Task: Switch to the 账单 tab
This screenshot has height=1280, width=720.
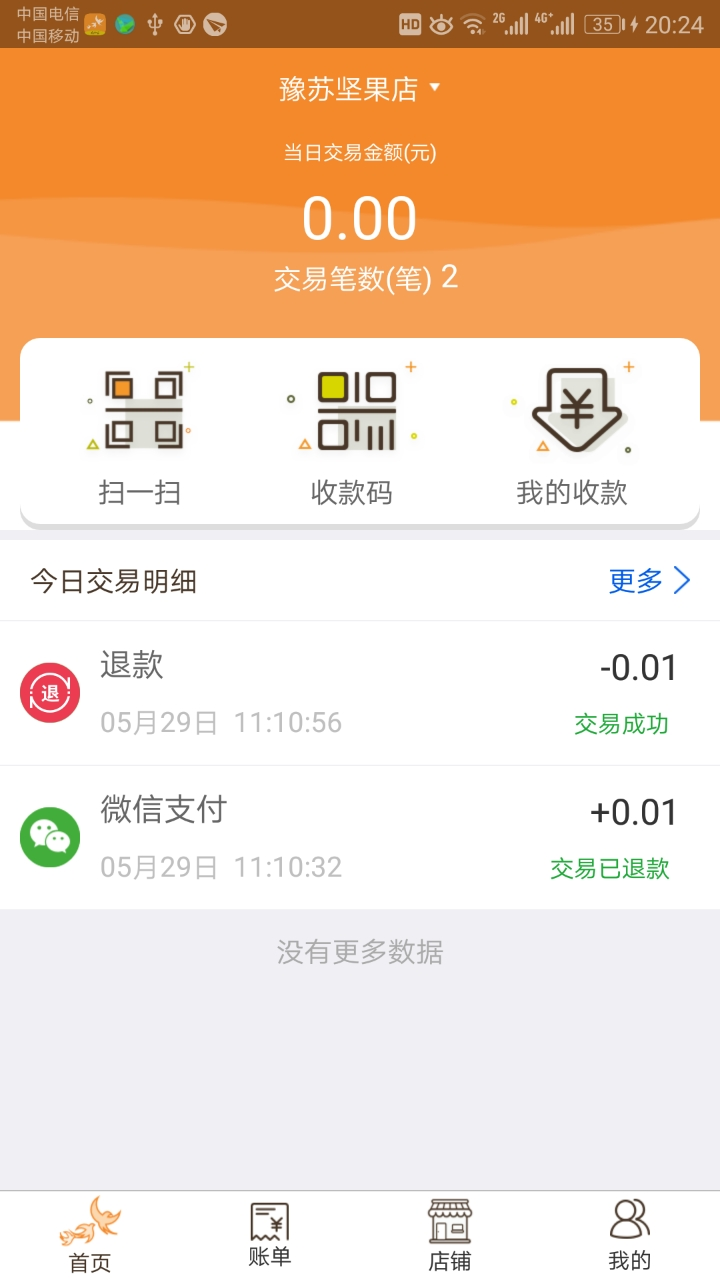Action: point(268,1232)
